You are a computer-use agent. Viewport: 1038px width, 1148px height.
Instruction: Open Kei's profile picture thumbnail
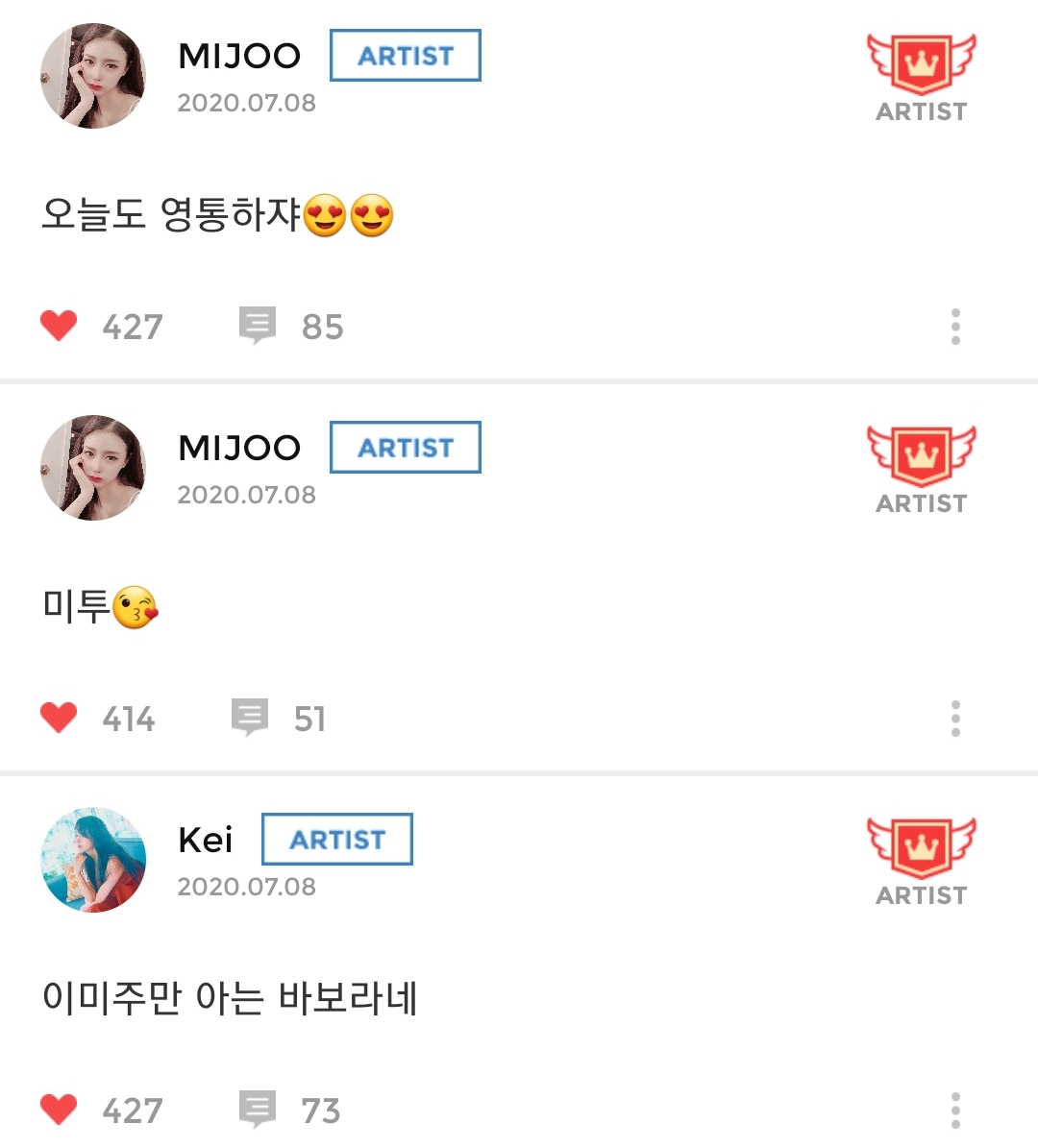pos(92,860)
